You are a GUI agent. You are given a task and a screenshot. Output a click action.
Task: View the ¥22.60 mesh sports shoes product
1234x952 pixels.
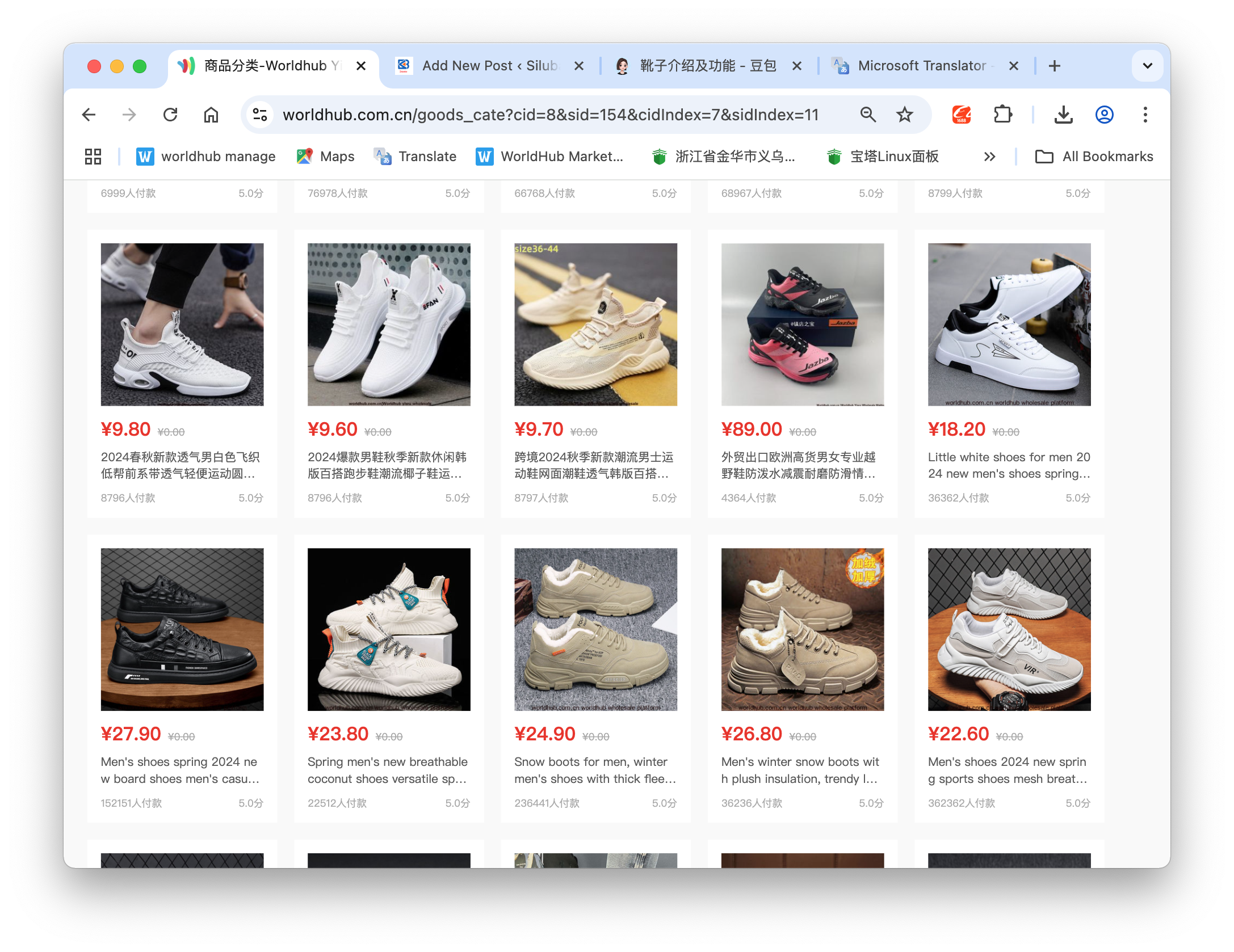pos(1009,629)
